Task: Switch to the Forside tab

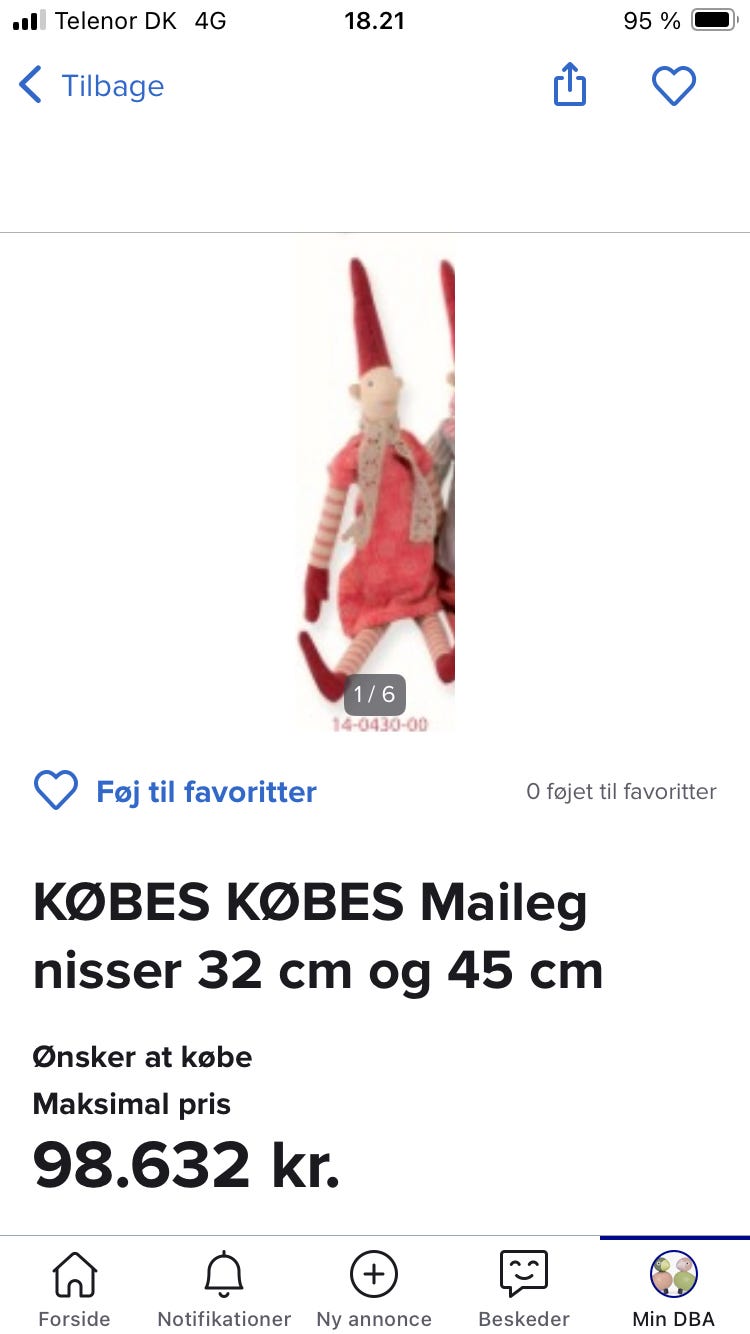Action: (74, 1288)
